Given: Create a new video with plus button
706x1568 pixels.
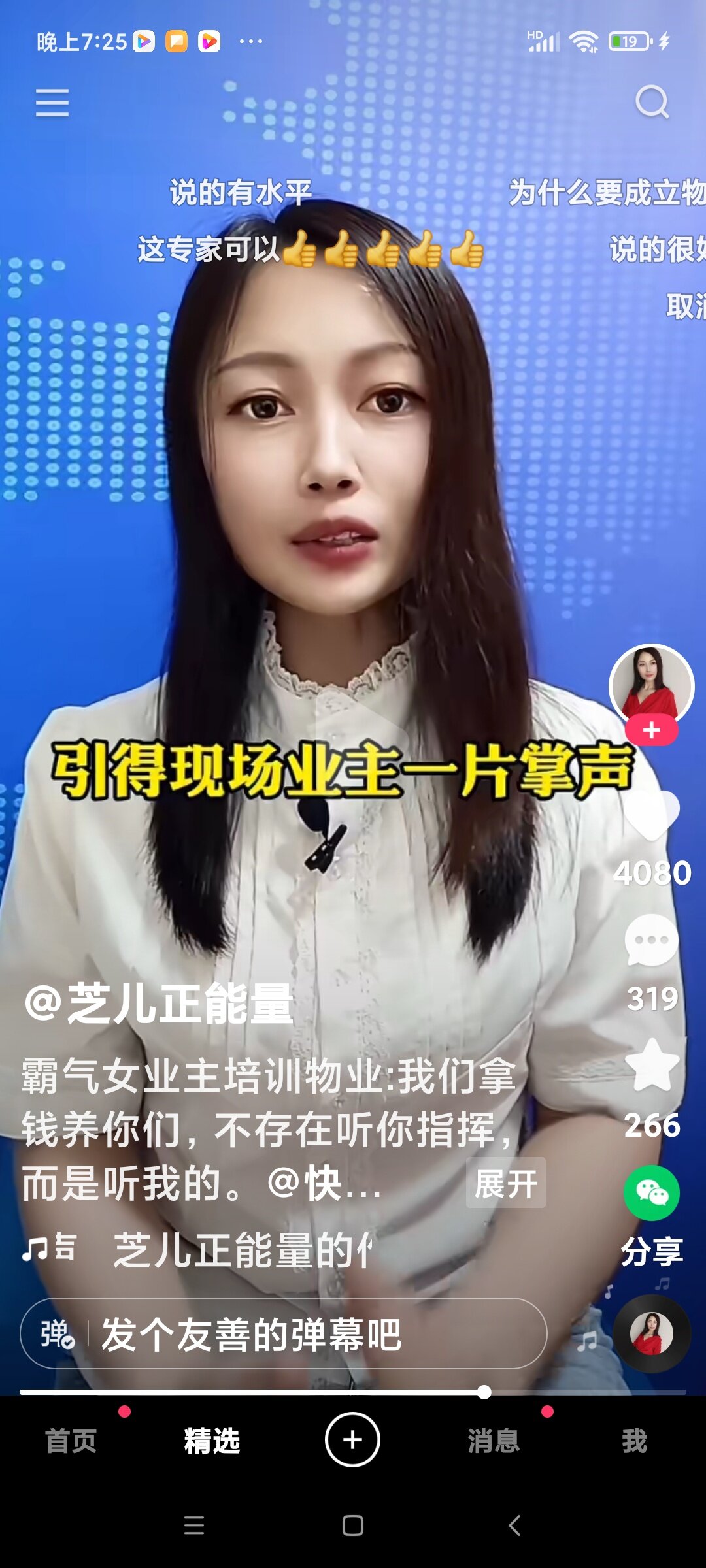Looking at the screenshot, I should (x=352, y=1439).
